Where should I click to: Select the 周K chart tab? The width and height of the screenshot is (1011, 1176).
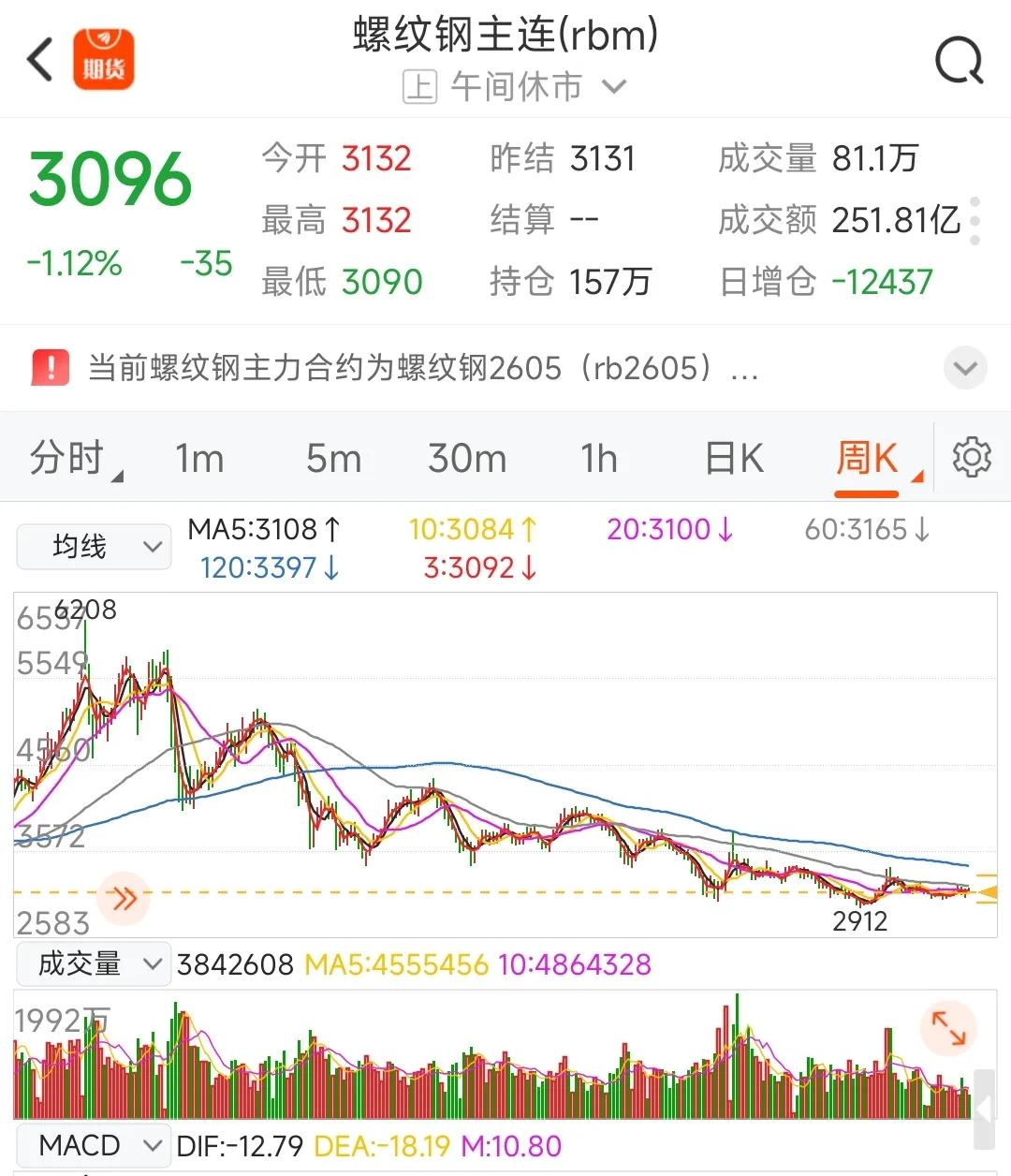pos(867,459)
